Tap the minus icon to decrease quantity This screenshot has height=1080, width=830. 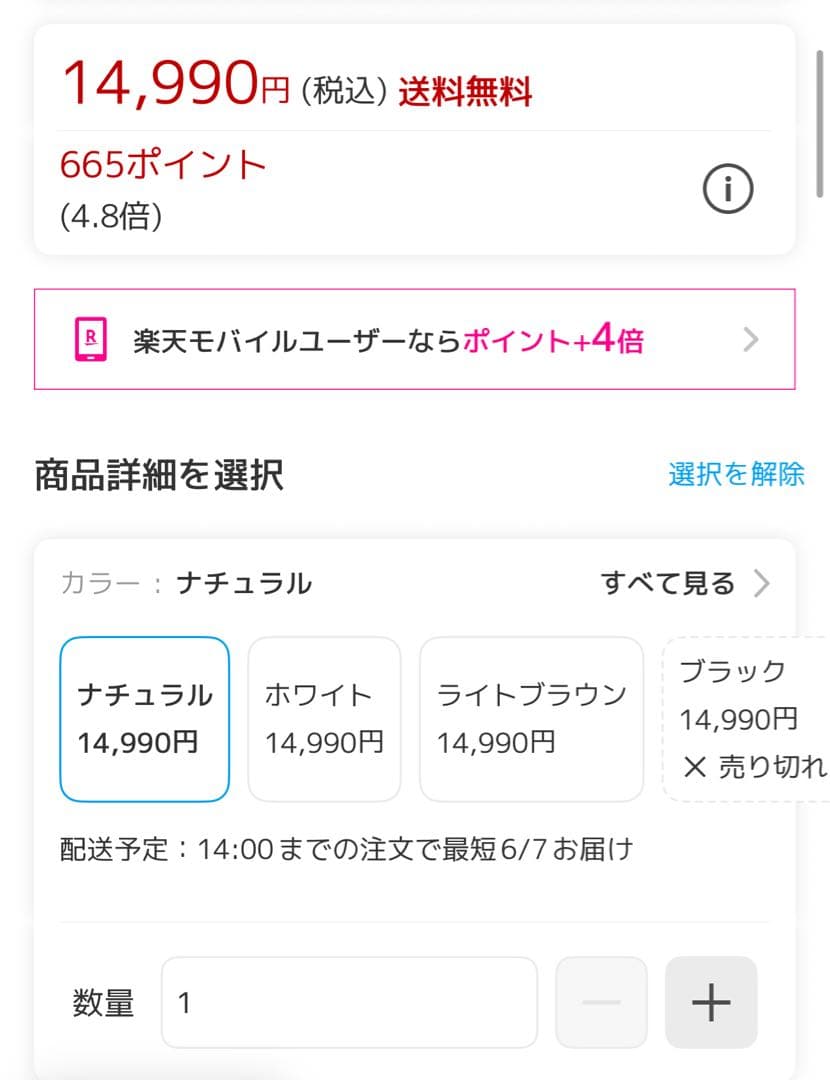pos(601,1001)
